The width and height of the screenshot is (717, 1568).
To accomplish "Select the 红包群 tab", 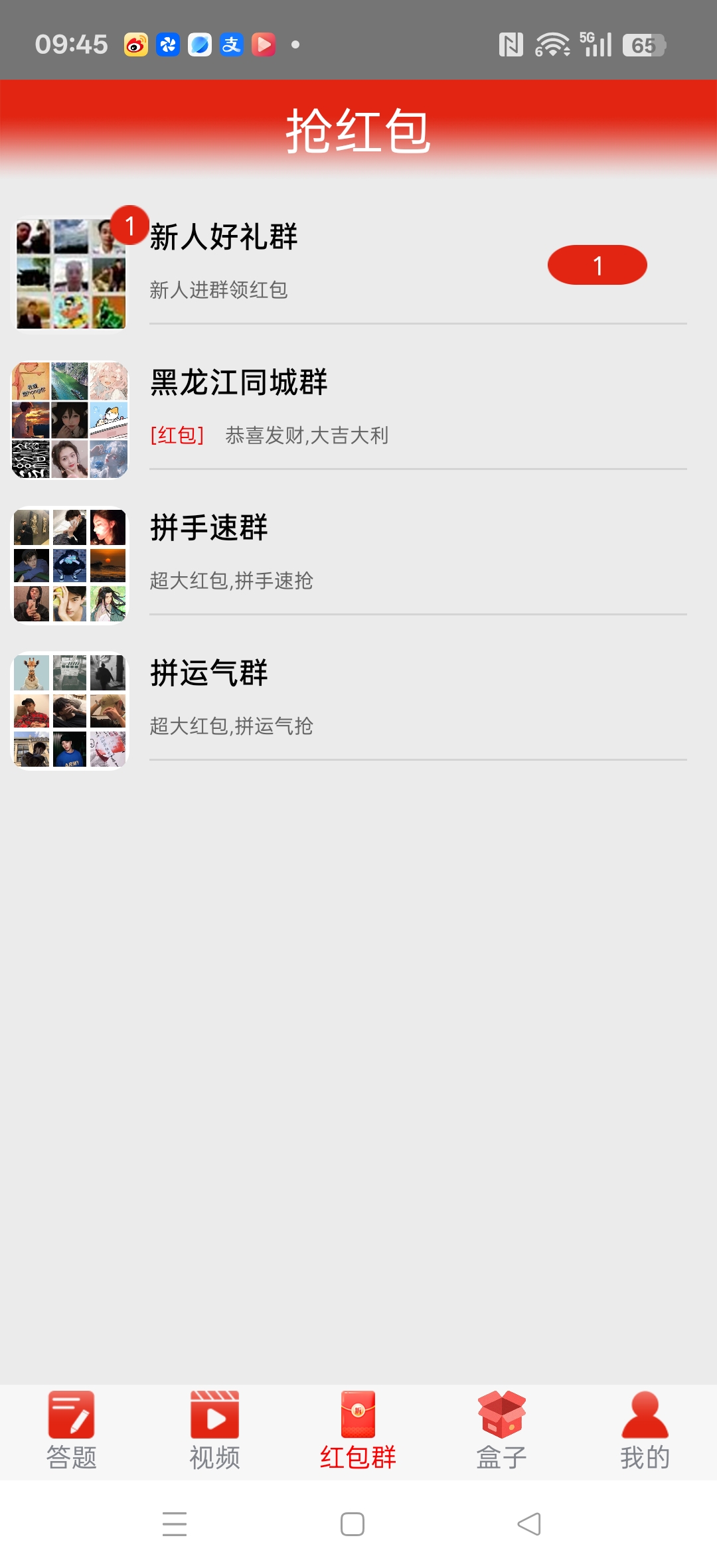I will 358,1430.
